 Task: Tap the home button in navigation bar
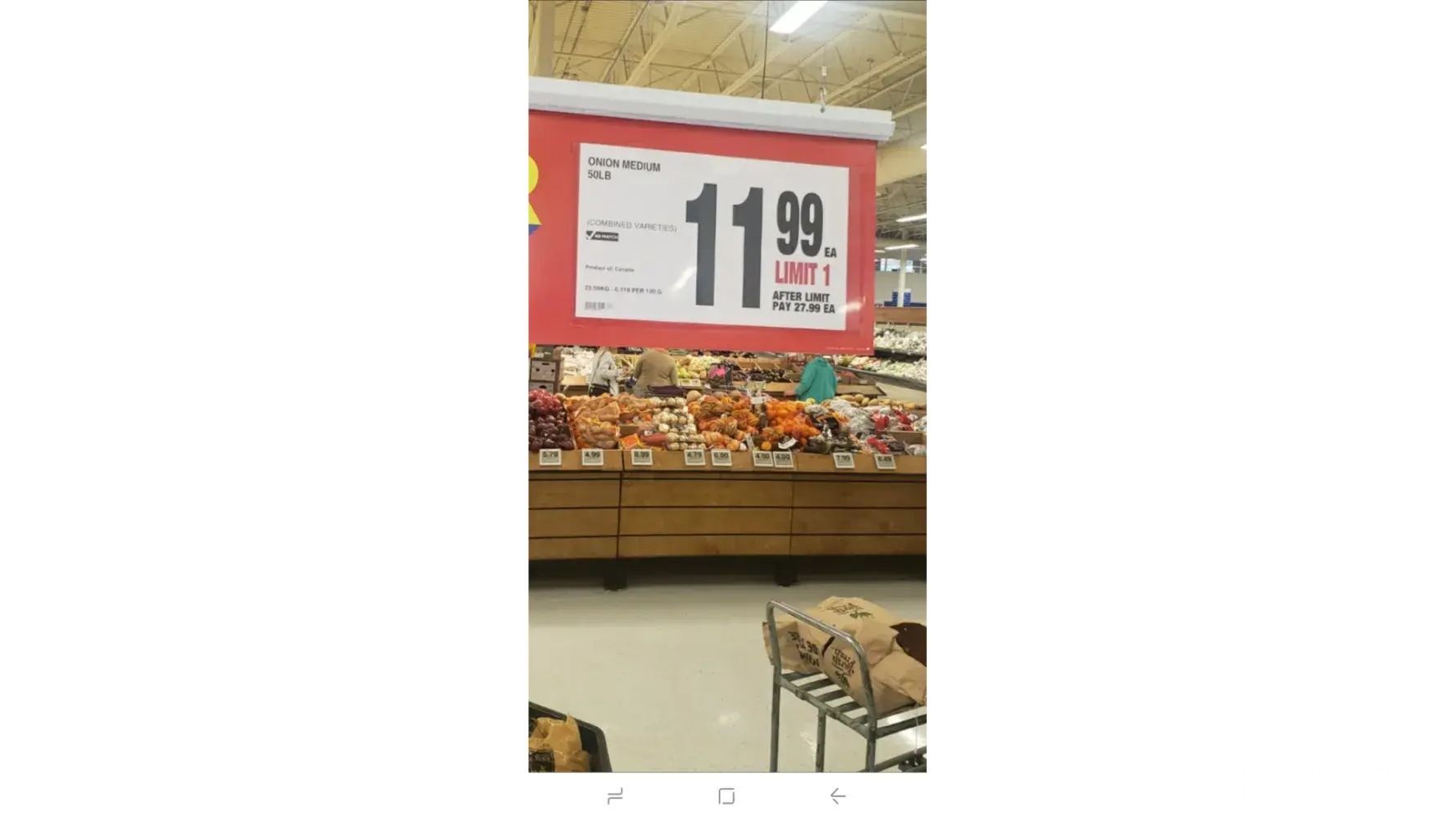726,795
